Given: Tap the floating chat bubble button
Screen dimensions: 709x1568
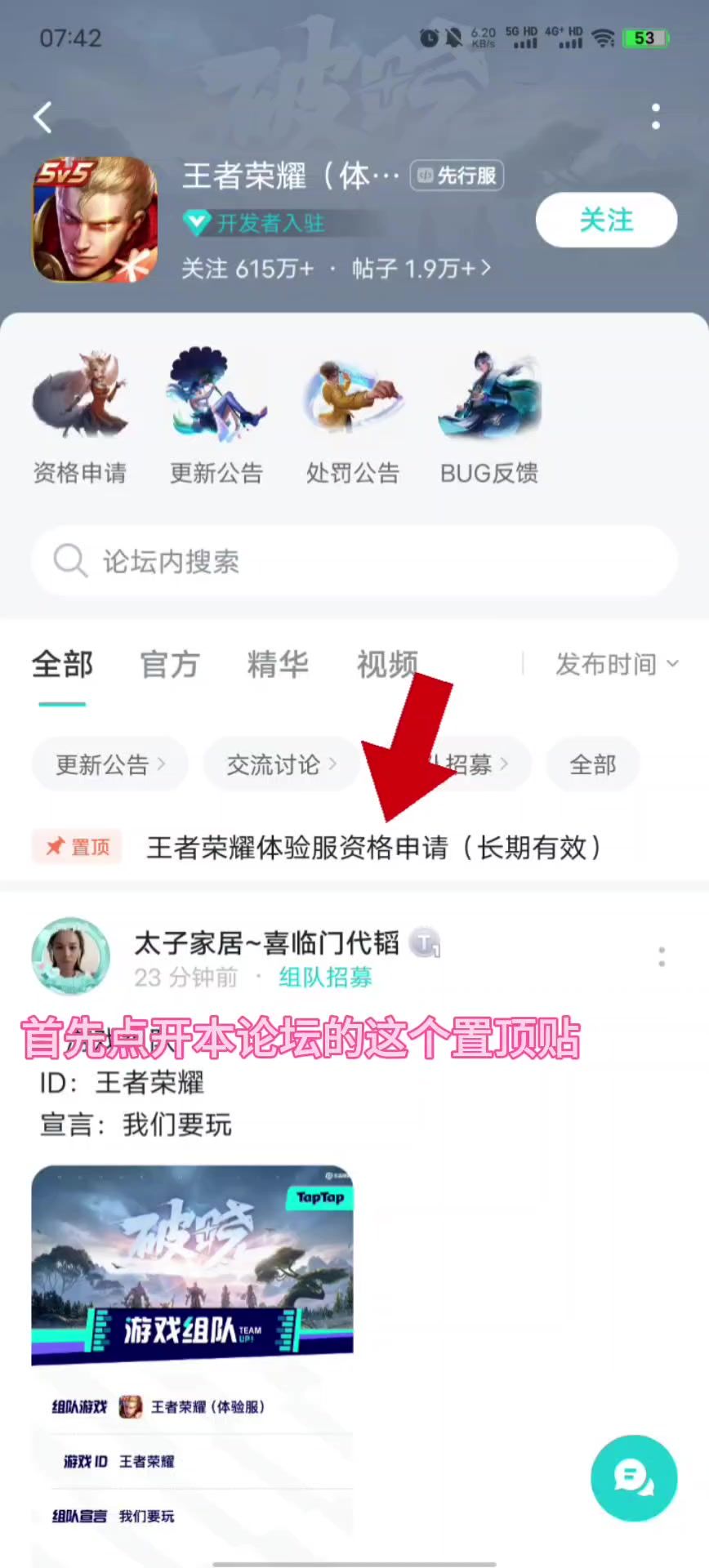Looking at the screenshot, I should click(x=633, y=1477).
